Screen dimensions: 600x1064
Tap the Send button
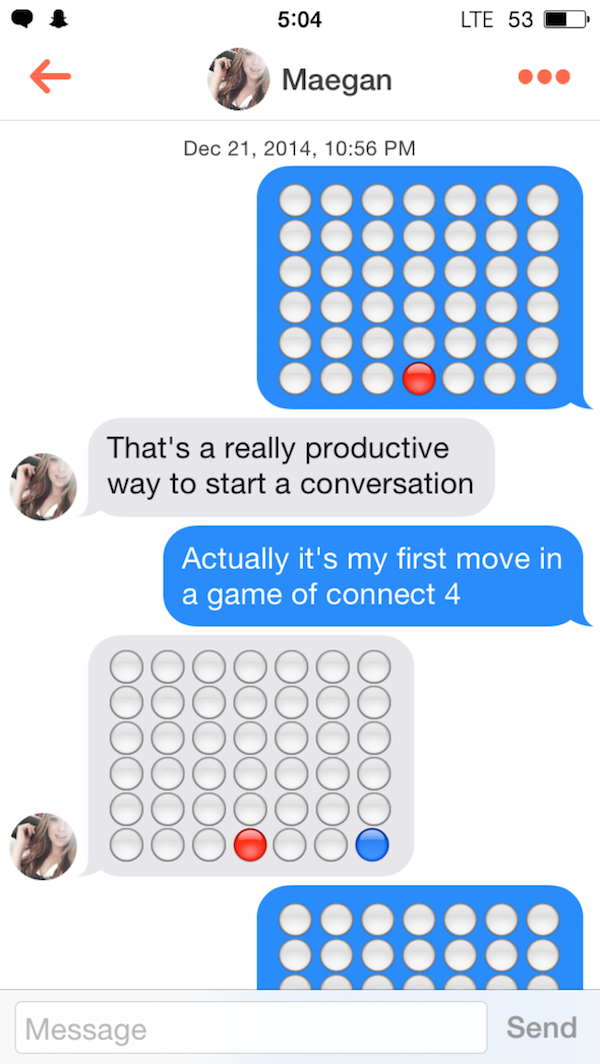(542, 1027)
